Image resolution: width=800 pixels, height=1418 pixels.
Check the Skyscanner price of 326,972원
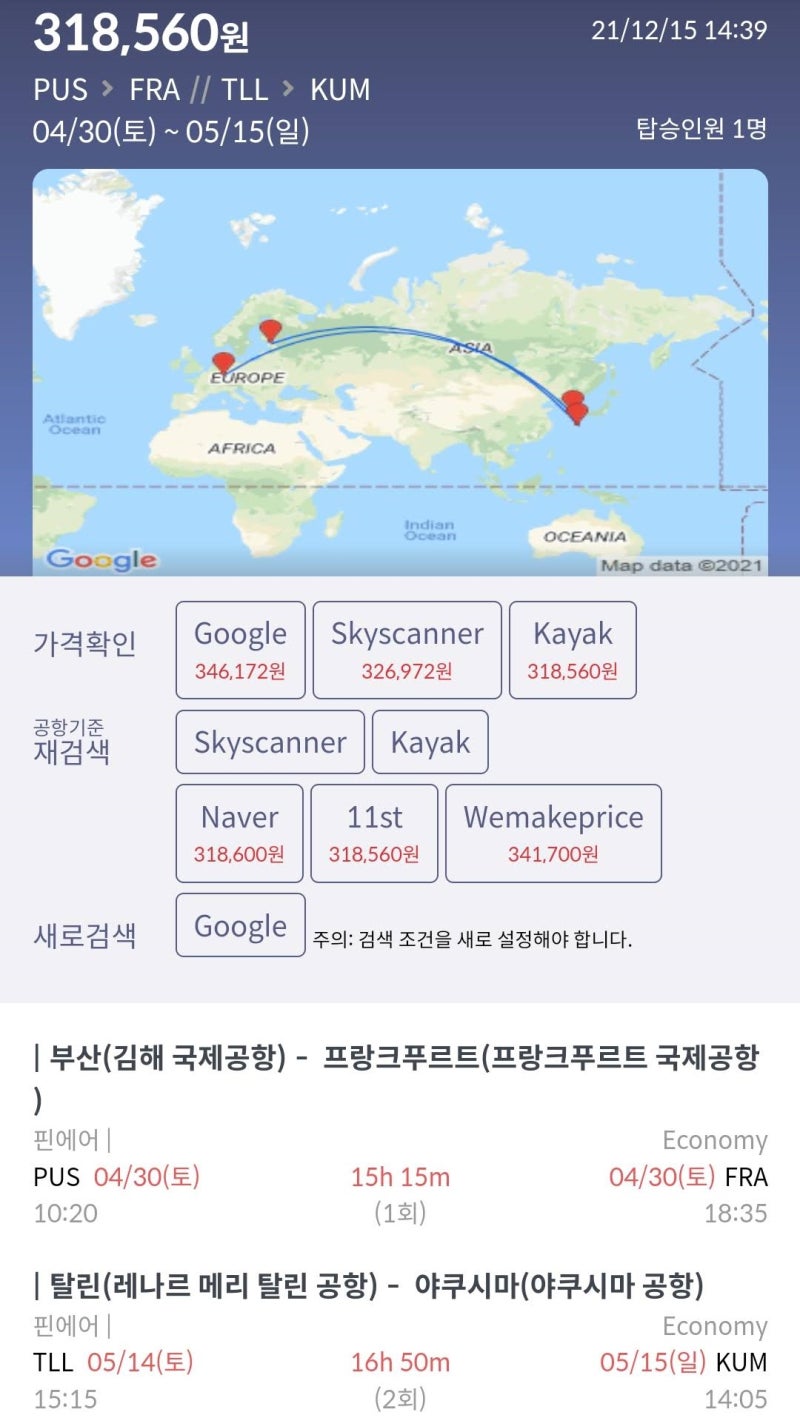click(407, 649)
